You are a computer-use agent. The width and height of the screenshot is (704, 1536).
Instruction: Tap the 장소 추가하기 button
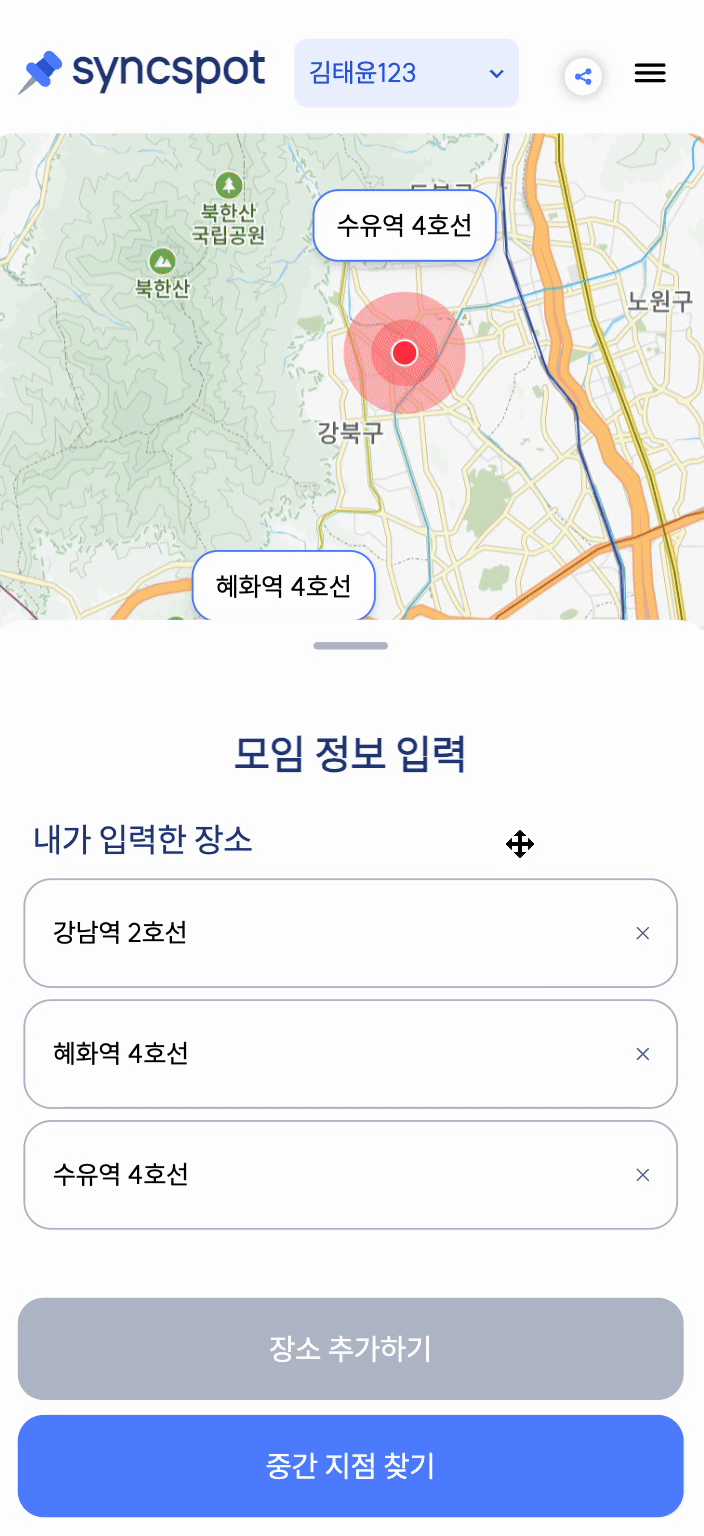point(351,1349)
